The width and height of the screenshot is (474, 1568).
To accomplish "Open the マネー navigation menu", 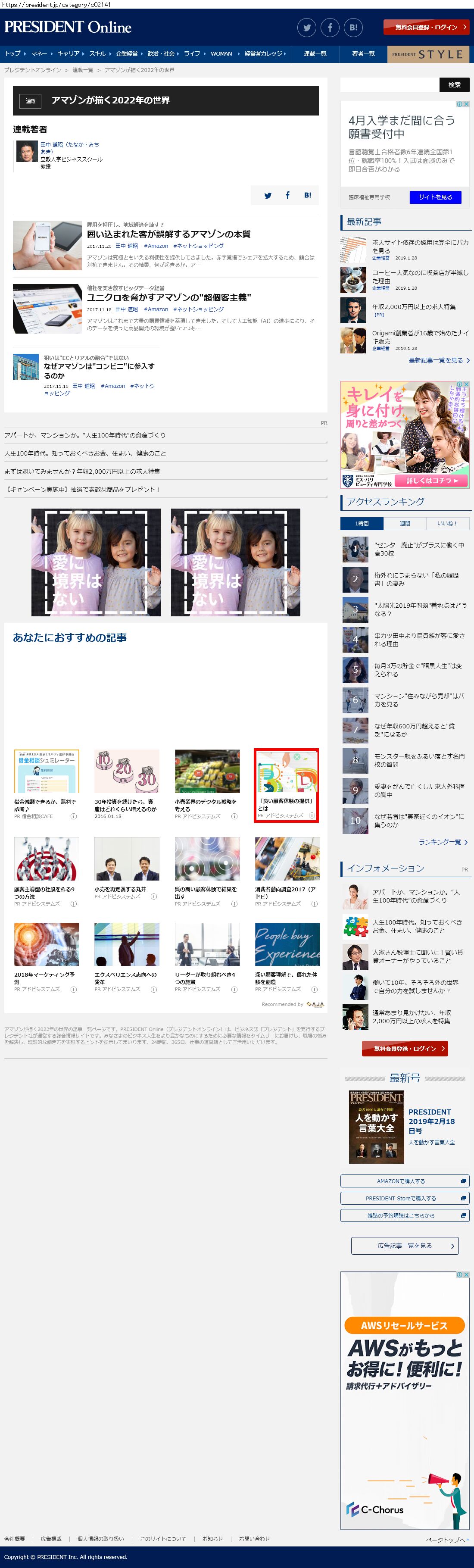I will (x=39, y=53).
